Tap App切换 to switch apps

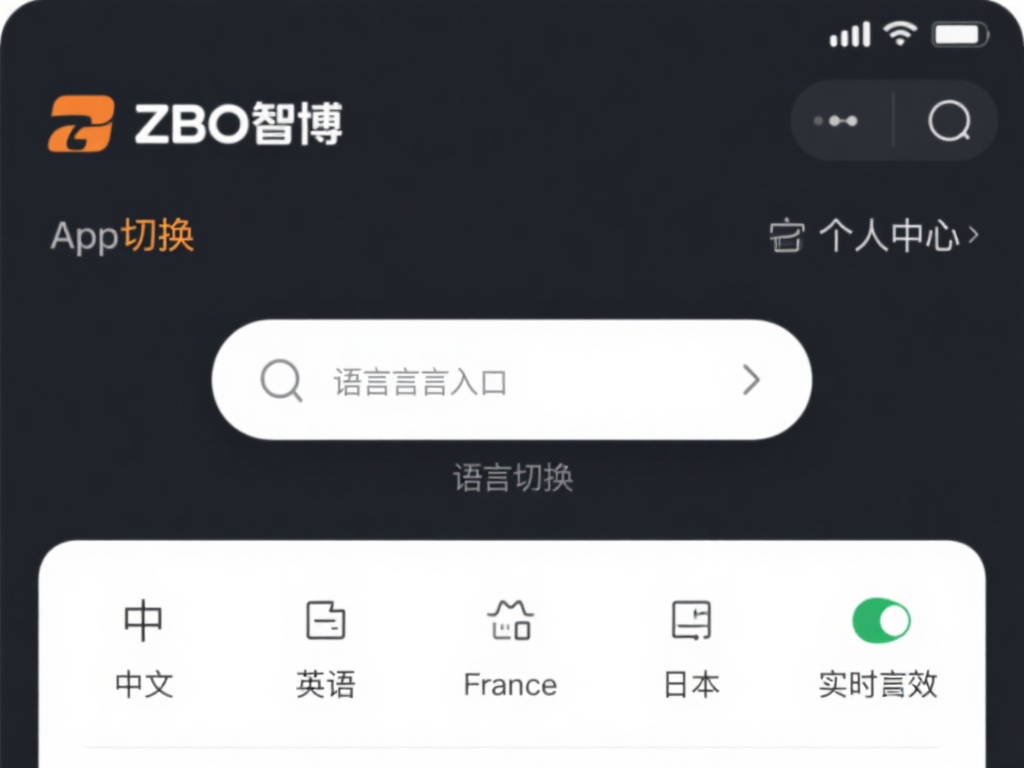click(122, 236)
